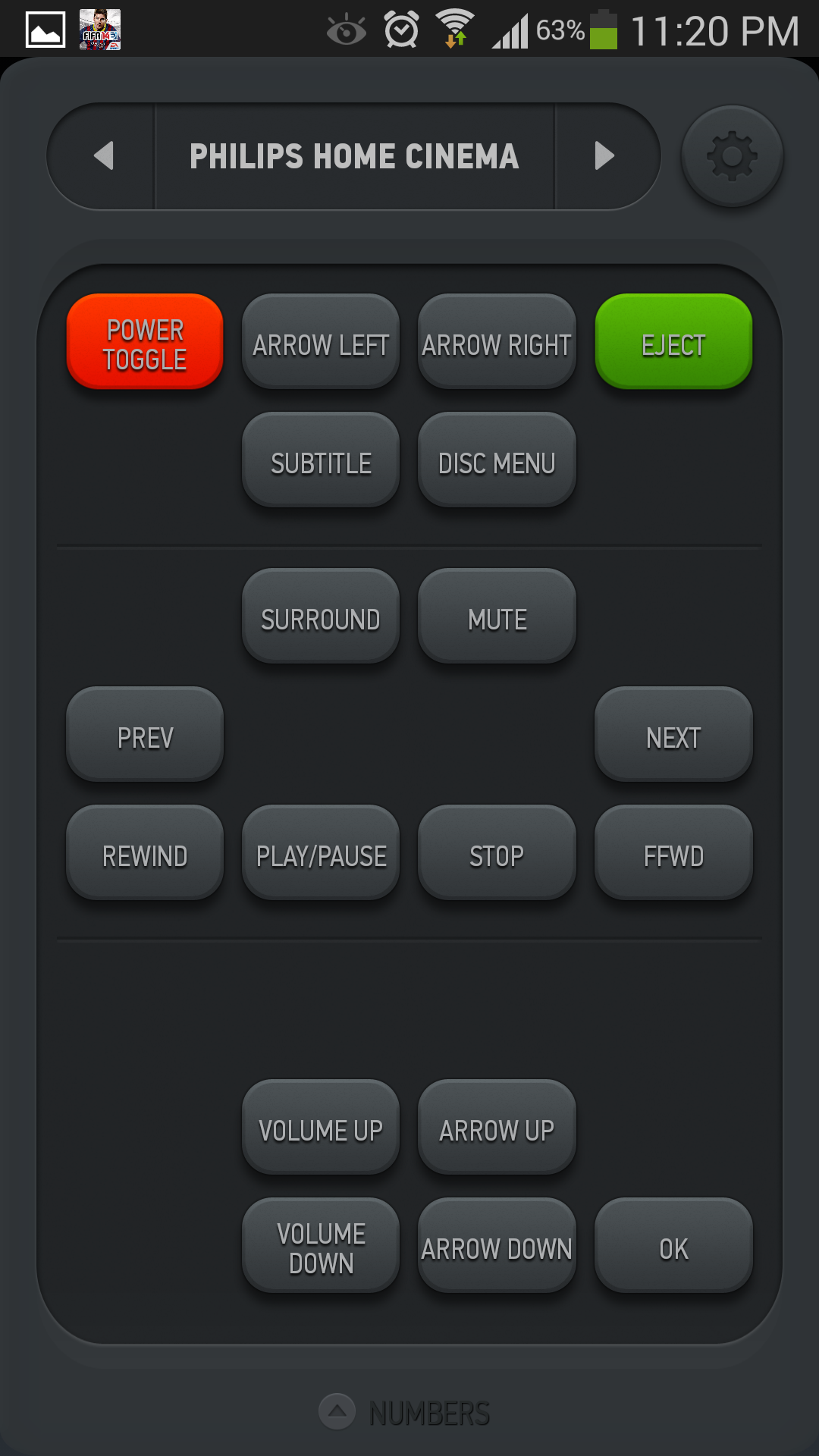Expand the Numbers panel
The image size is (819, 1456).
tap(406, 1413)
